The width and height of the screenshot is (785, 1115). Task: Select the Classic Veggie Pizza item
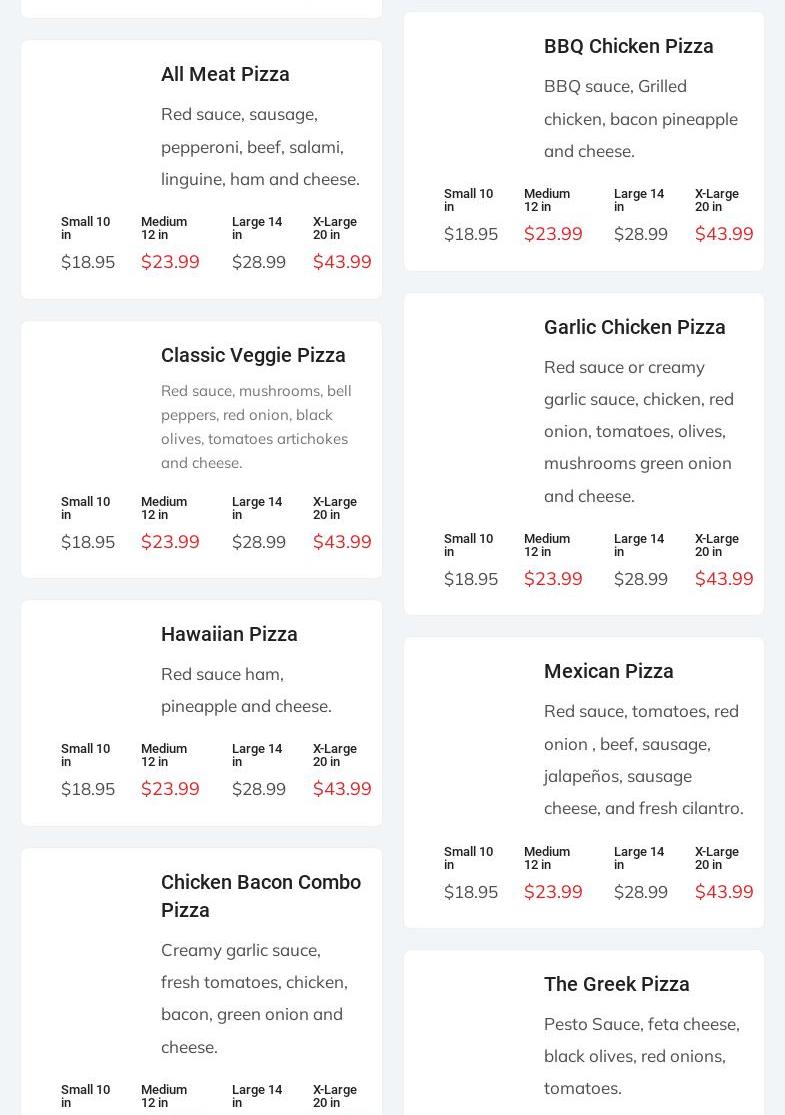point(253,356)
